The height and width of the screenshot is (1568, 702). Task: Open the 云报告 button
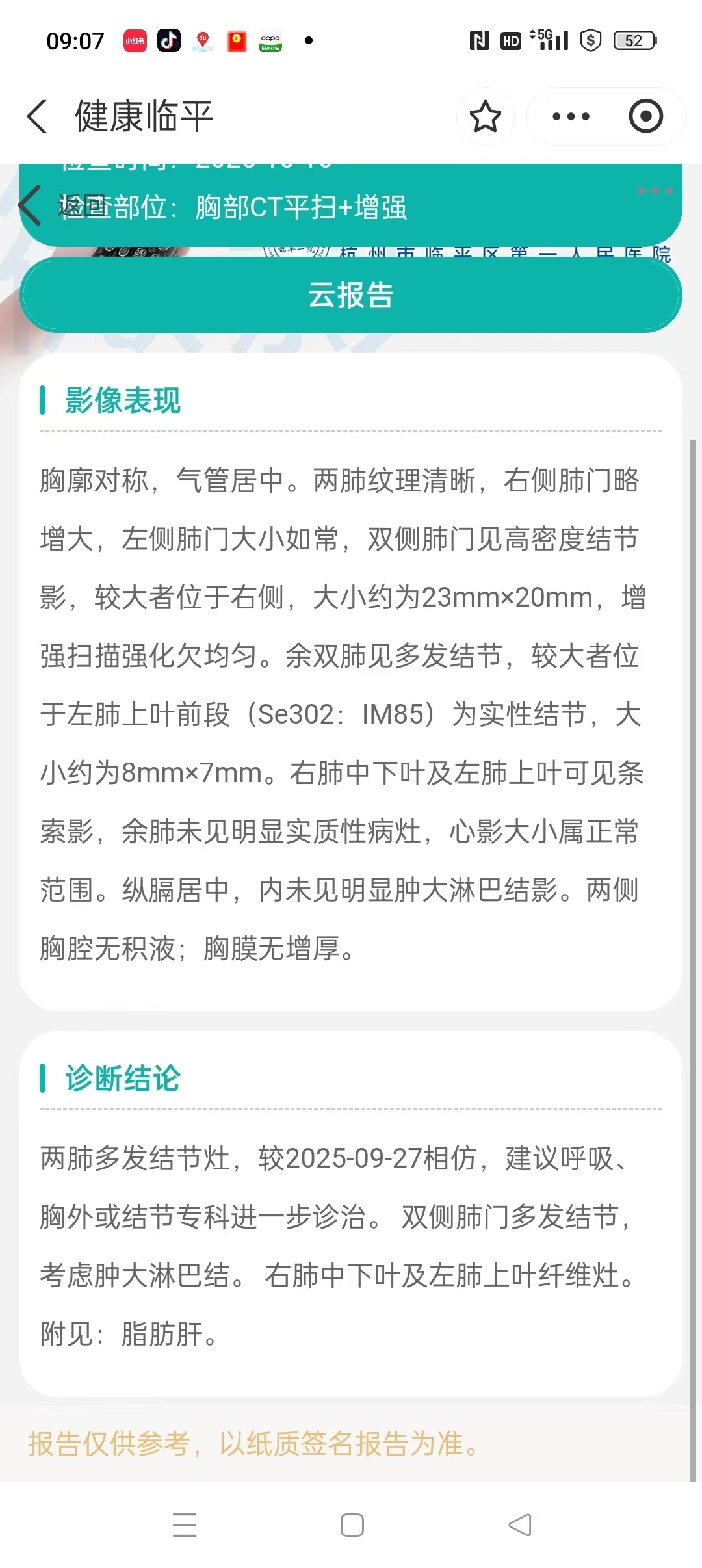pyautogui.click(x=351, y=295)
